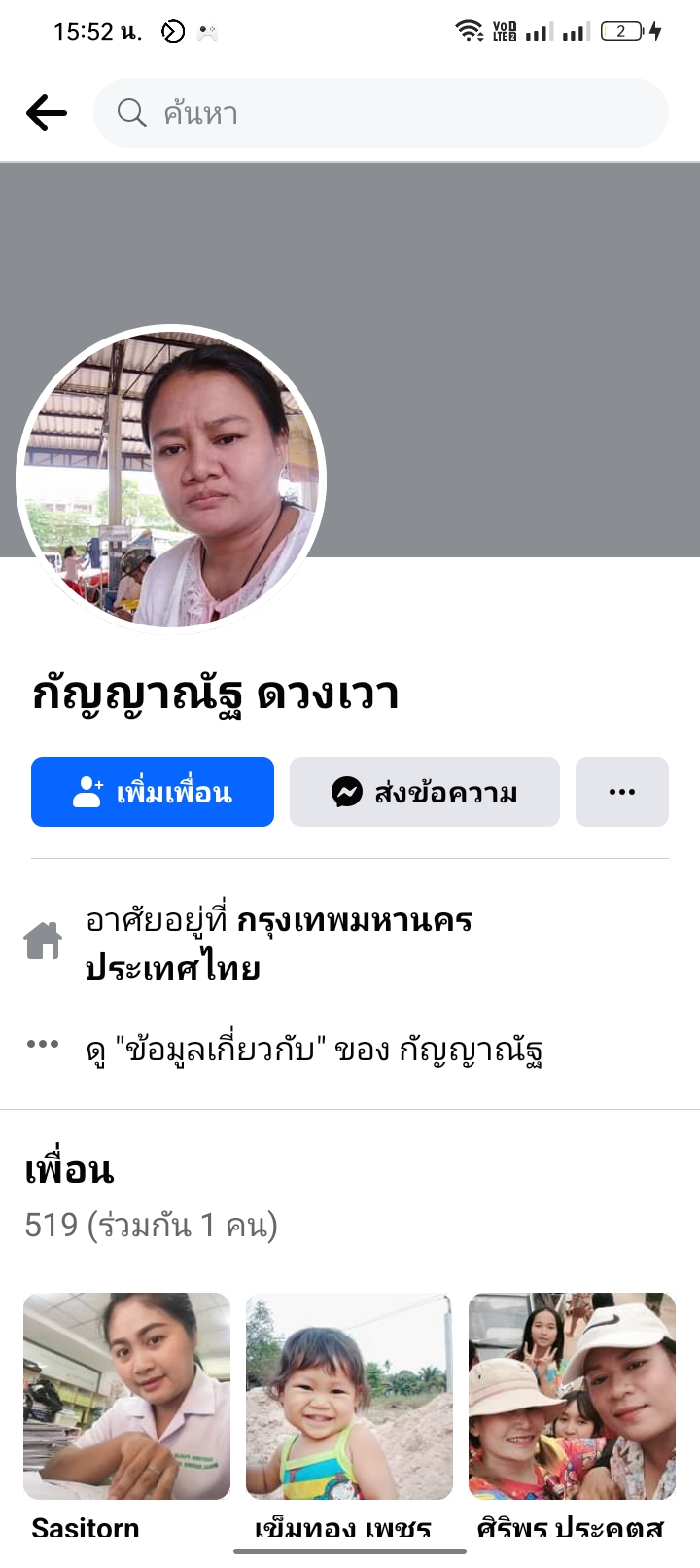Send a message via ส่งข้อความ

click(x=424, y=792)
